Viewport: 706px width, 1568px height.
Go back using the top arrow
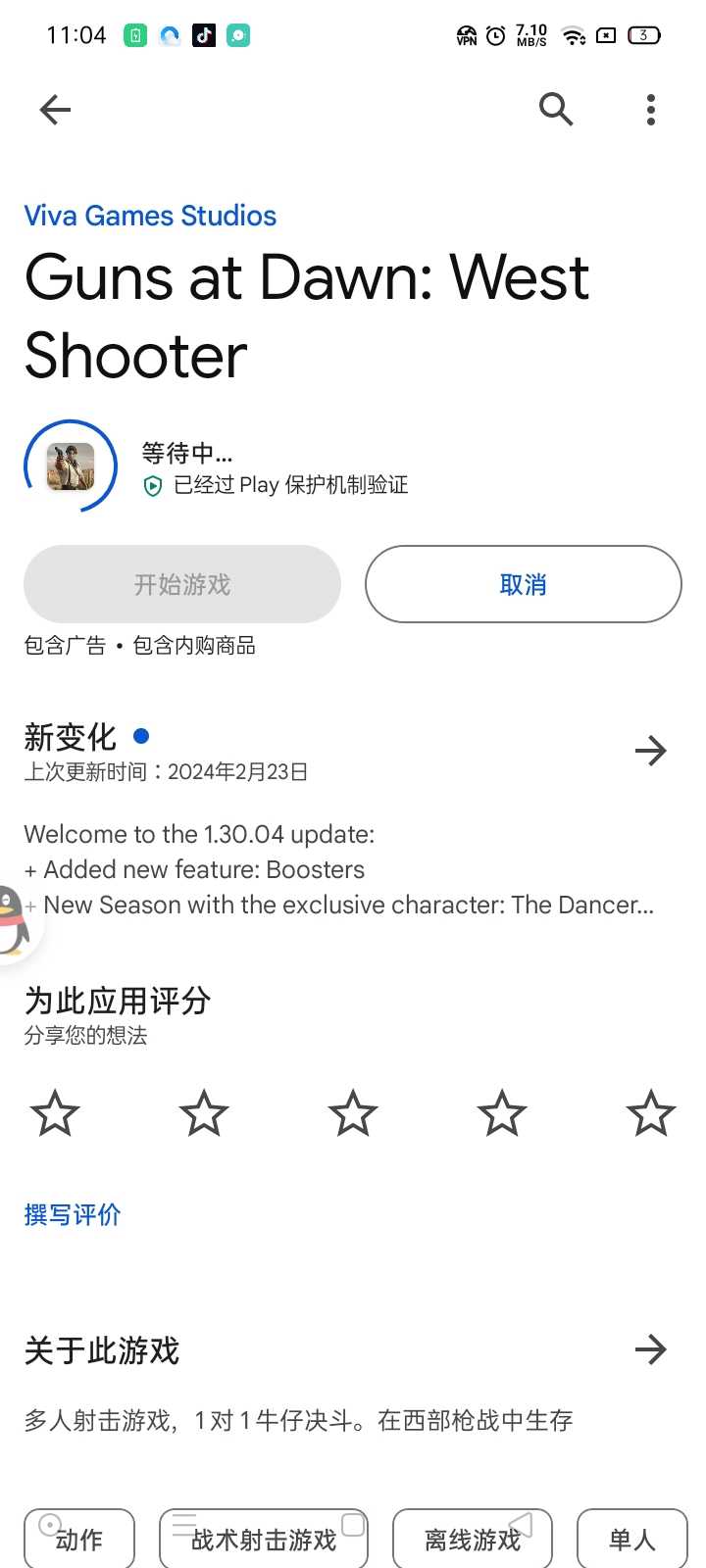(55, 110)
